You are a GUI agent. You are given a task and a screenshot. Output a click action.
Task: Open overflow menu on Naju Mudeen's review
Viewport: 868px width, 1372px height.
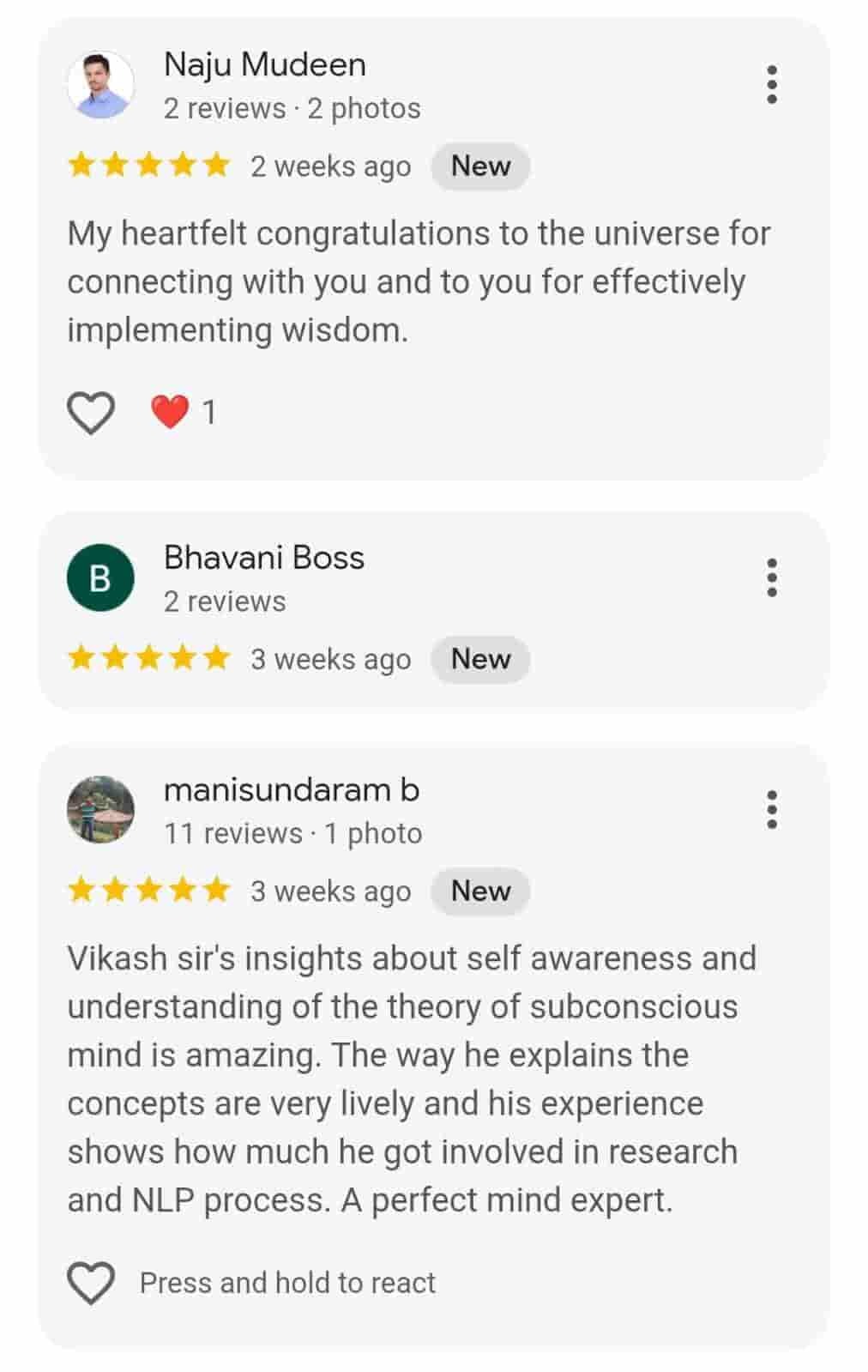point(771,84)
